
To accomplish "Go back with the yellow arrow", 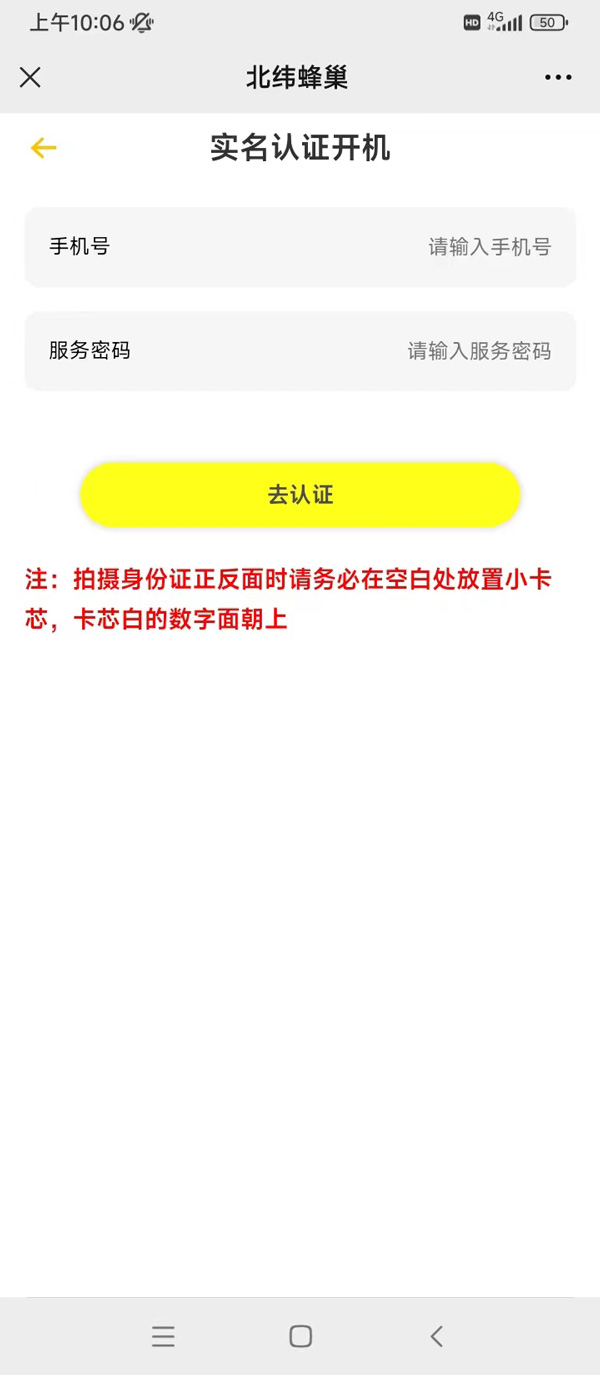I will pos(43,148).
